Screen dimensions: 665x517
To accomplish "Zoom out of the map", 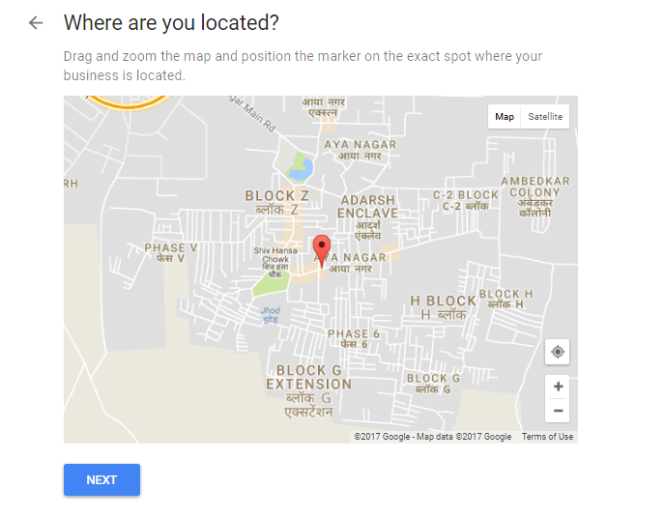I will click(x=558, y=410).
